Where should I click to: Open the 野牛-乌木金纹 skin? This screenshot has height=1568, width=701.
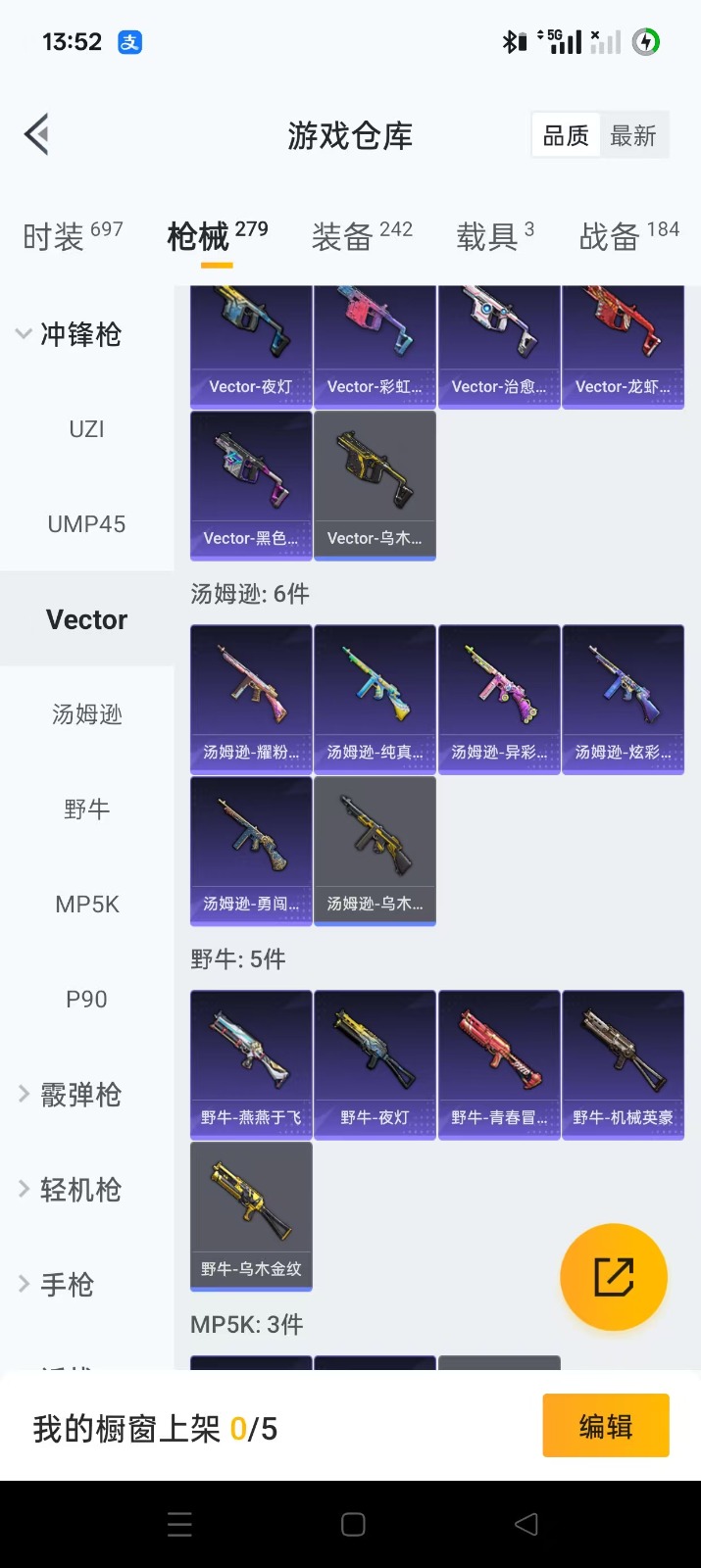251,1215
